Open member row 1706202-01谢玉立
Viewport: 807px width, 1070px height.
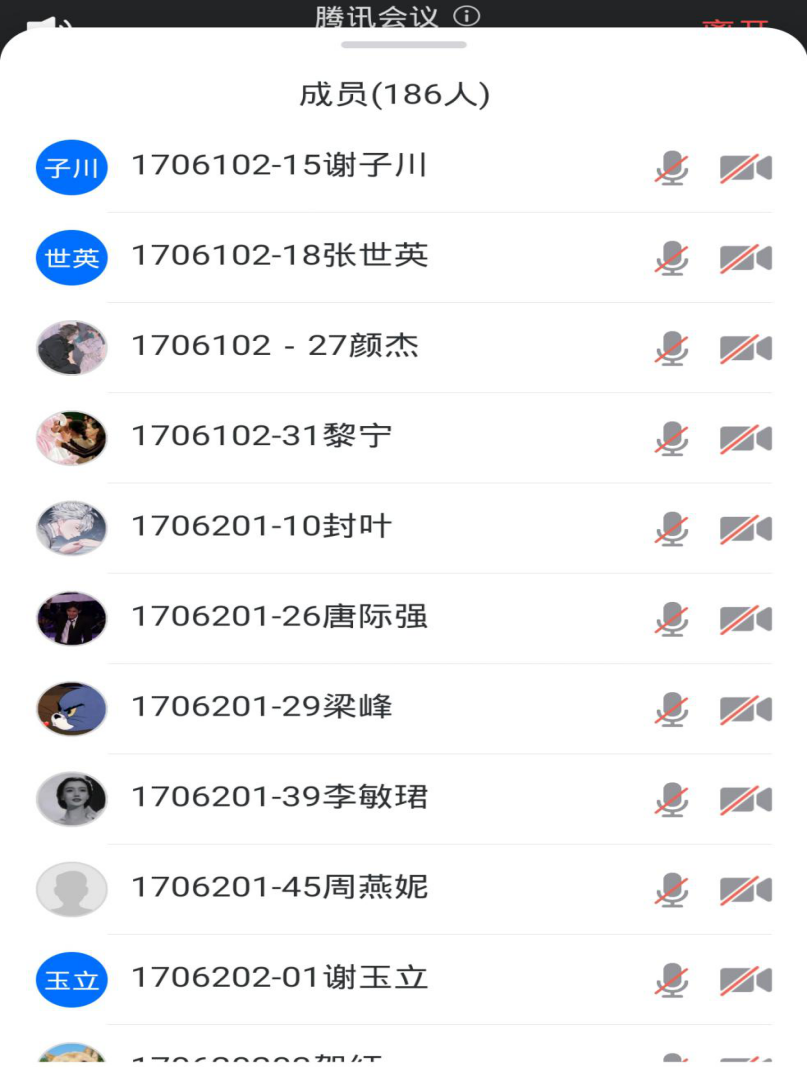point(279,978)
